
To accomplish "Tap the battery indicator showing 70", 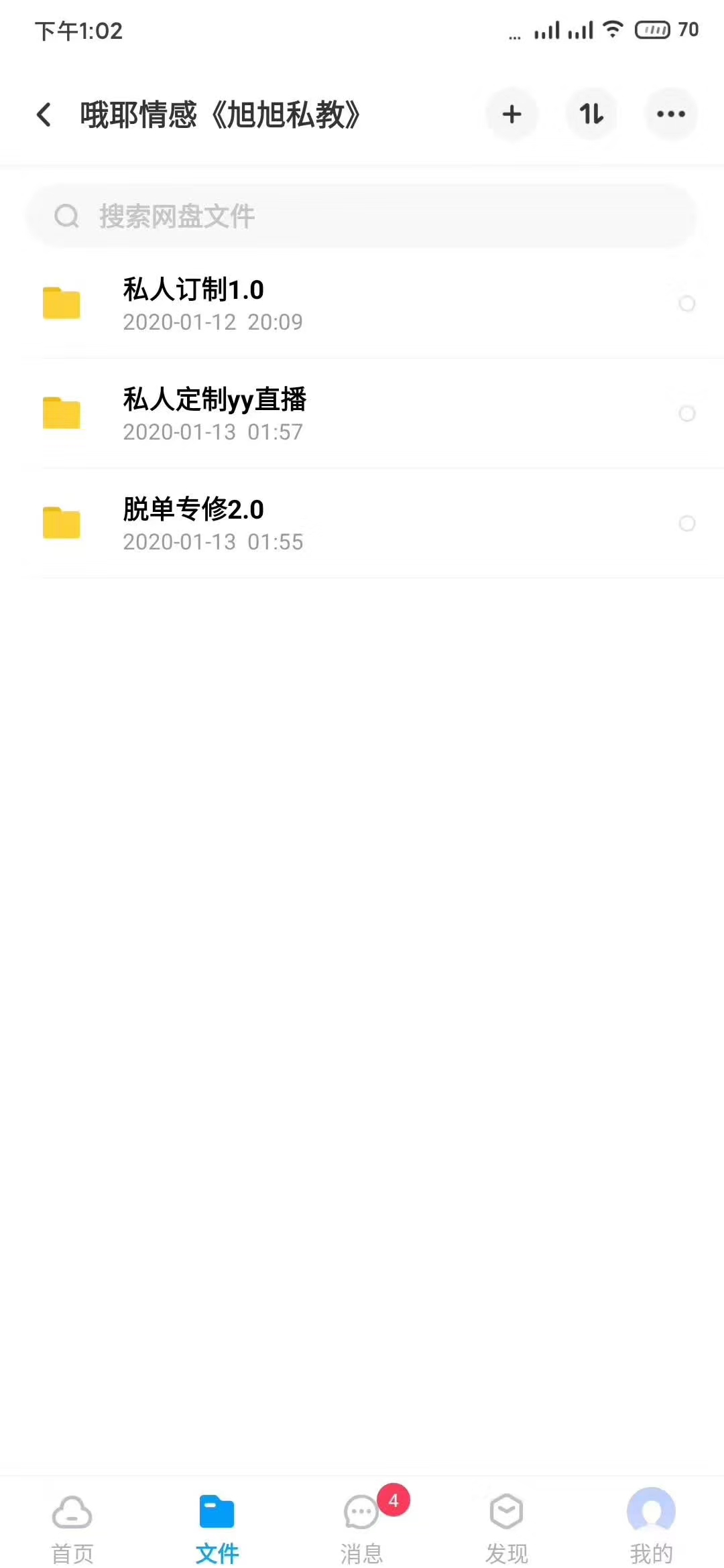I will coord(652,29).
